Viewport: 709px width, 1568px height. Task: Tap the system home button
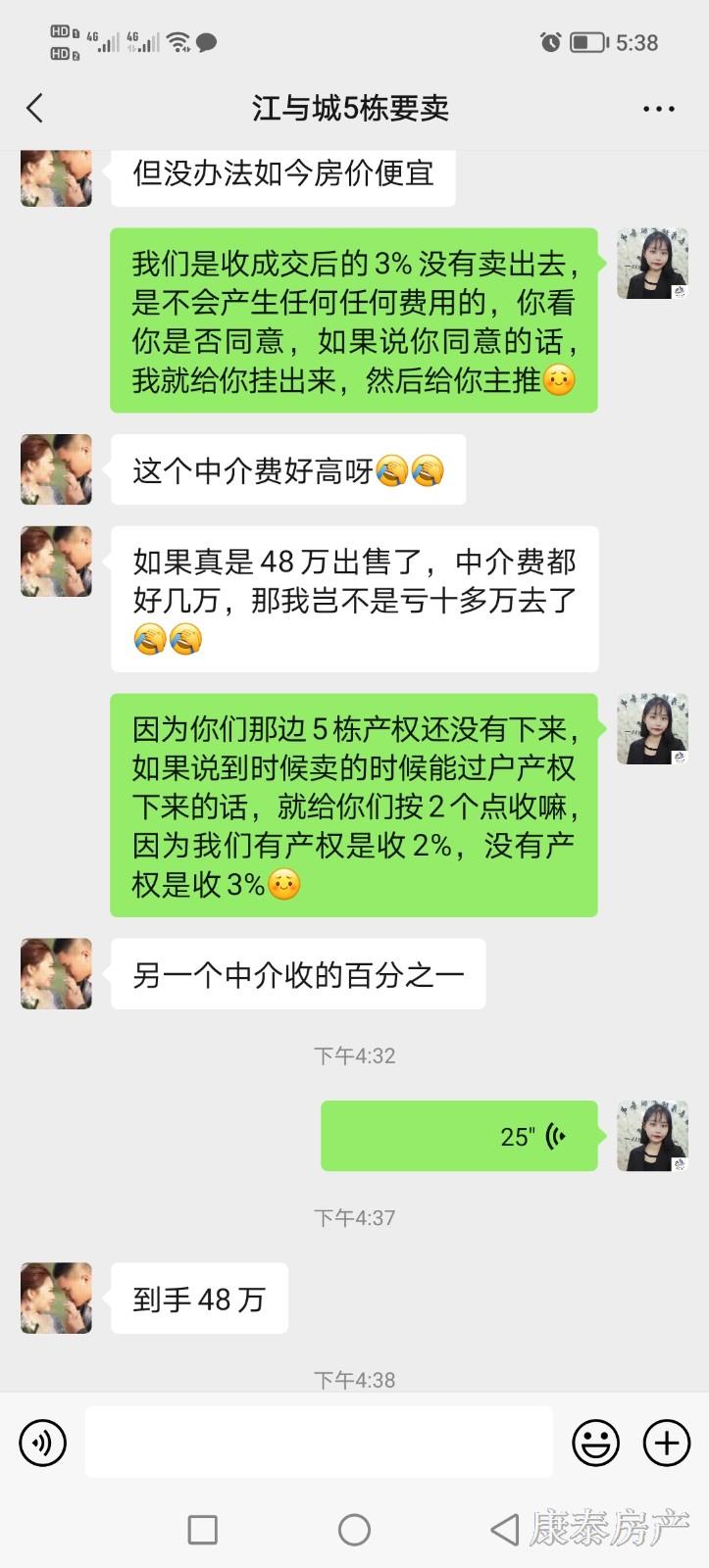[x=354, y=1530]
